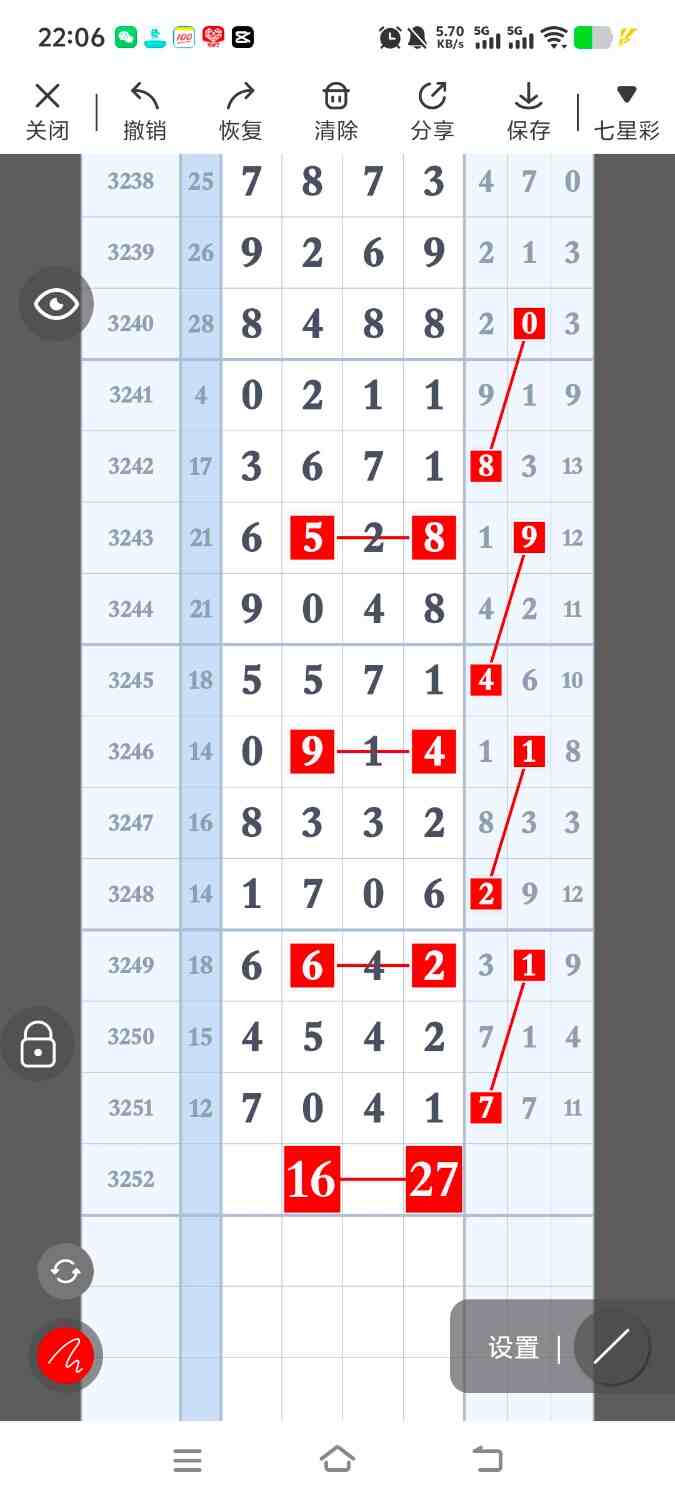The image size is (675, 1500).
Task: Undo the last drawing with 撤销
Action: (144, 112)
